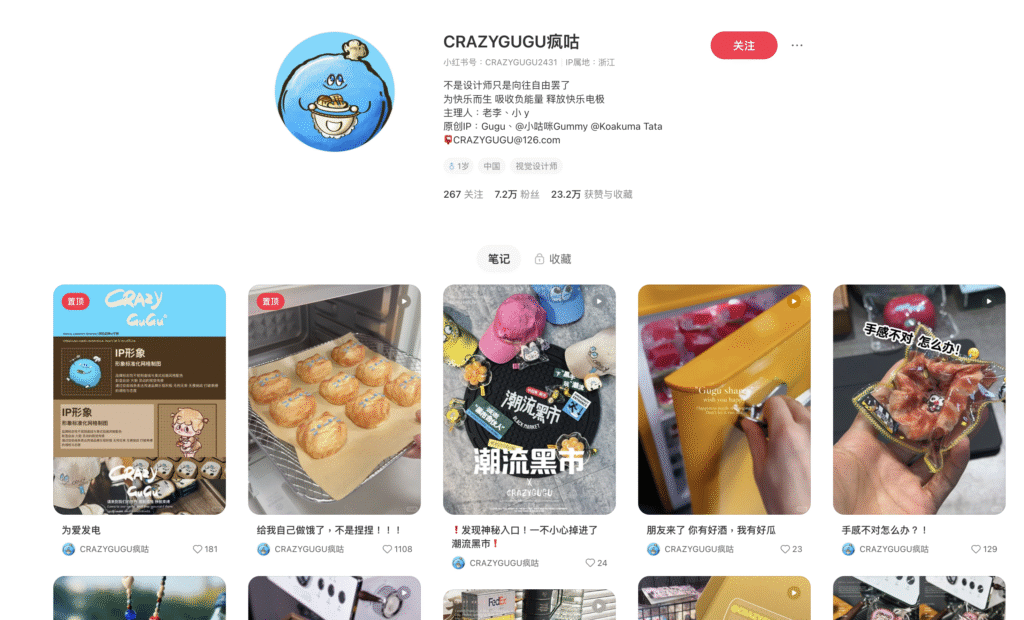Tap the 视觉设计师 profile tag

537,166
